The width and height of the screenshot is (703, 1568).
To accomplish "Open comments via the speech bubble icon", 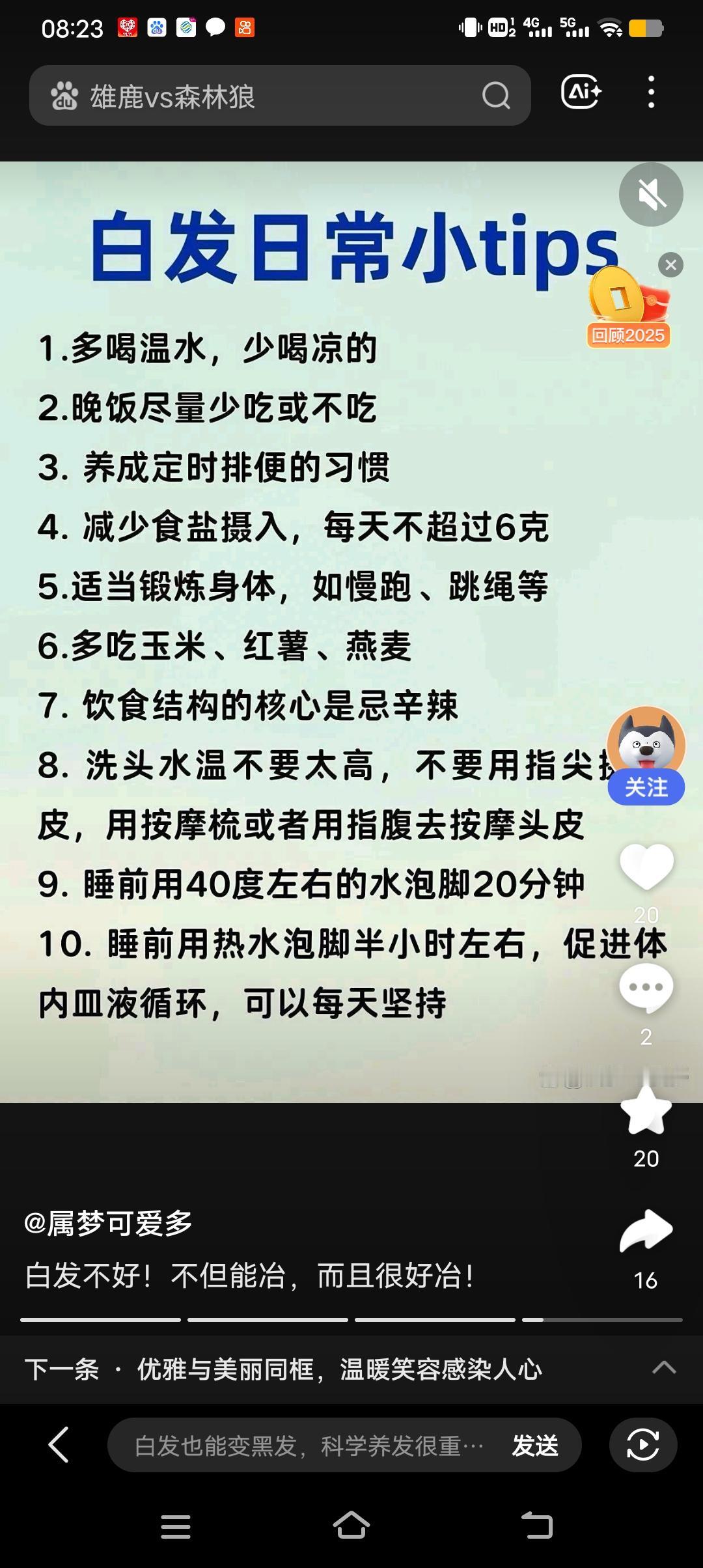I will point(646,987).
